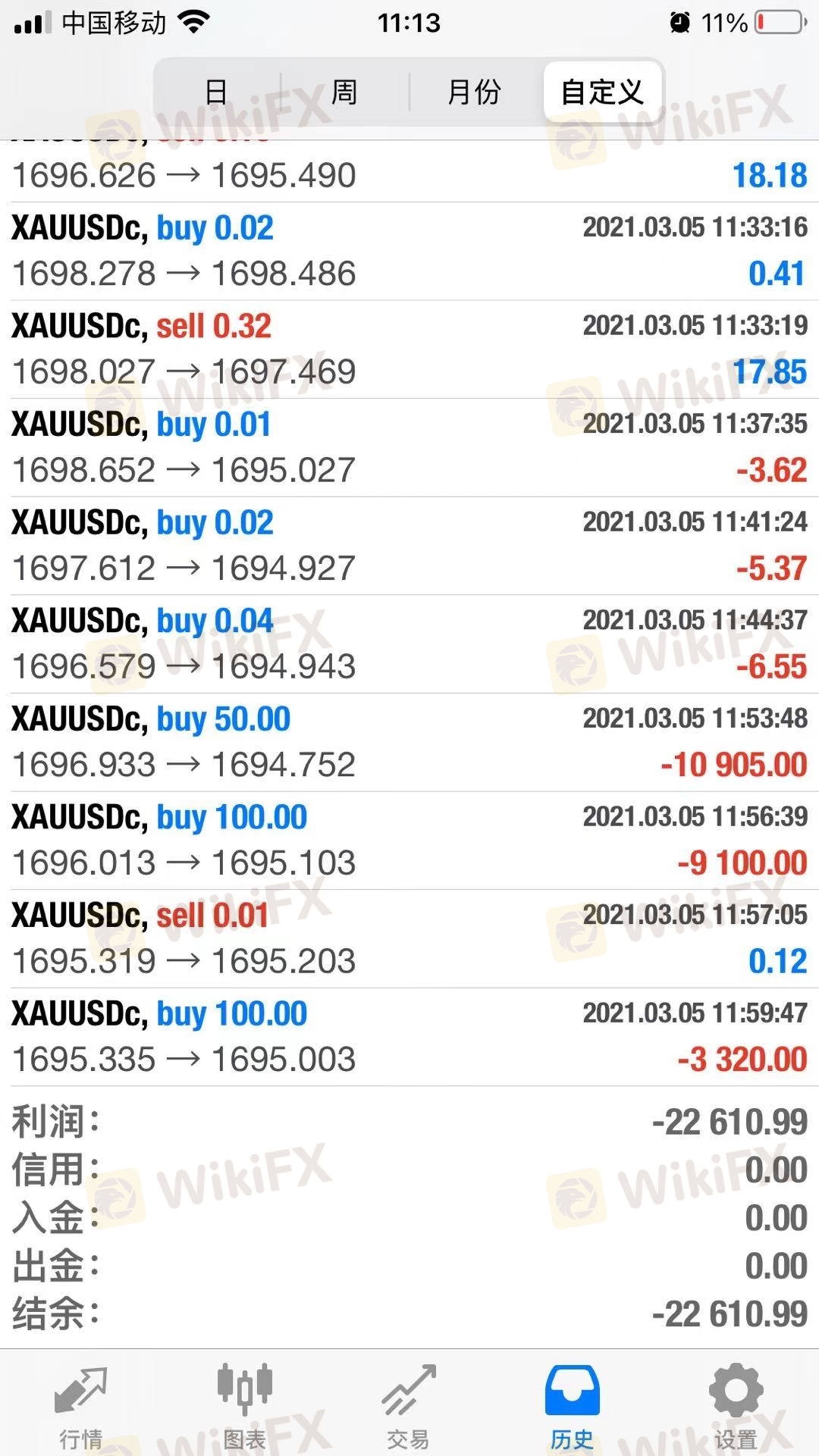
Task: Open the sell 0.32 trade details
Action: click(x=409, y=349)
